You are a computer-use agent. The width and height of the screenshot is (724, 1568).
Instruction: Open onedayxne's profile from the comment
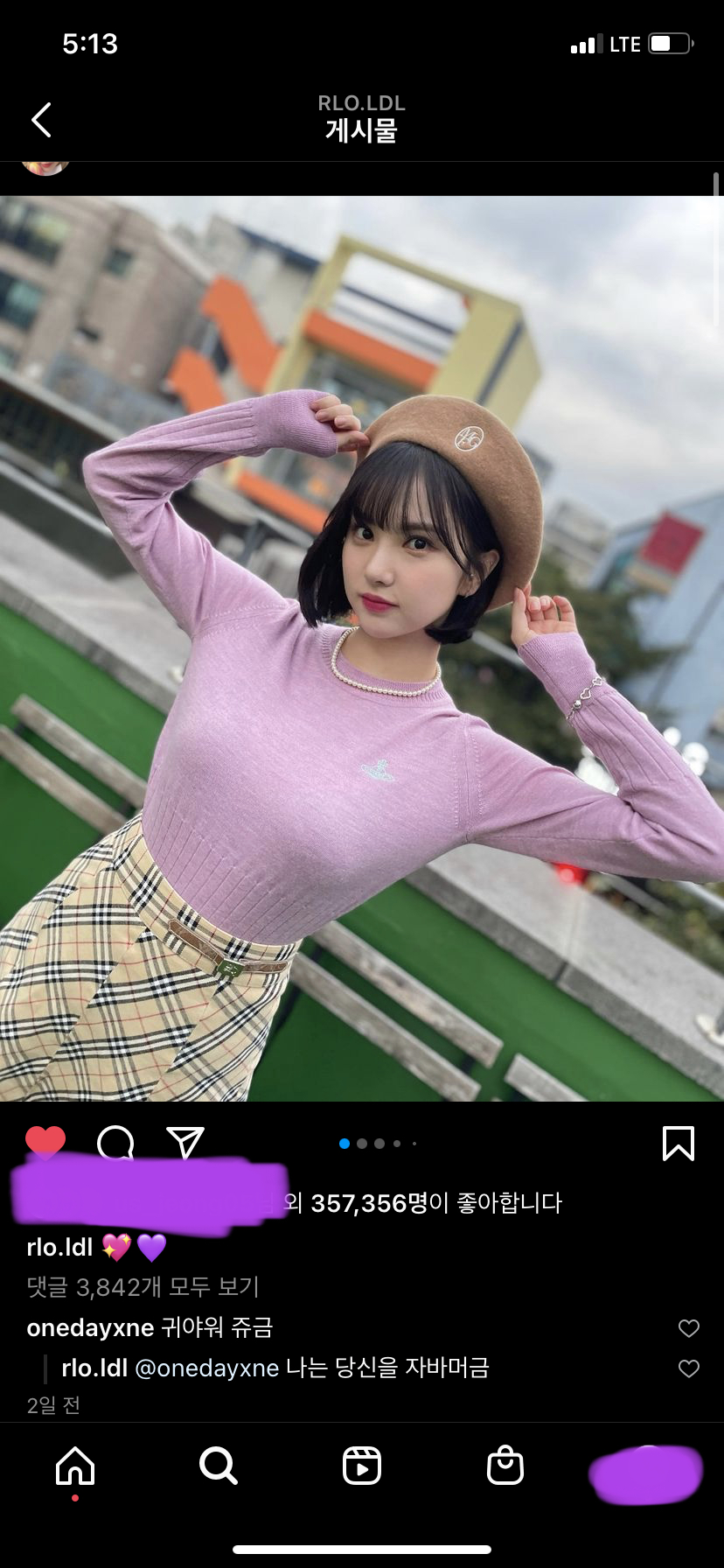click(90, 1327)
